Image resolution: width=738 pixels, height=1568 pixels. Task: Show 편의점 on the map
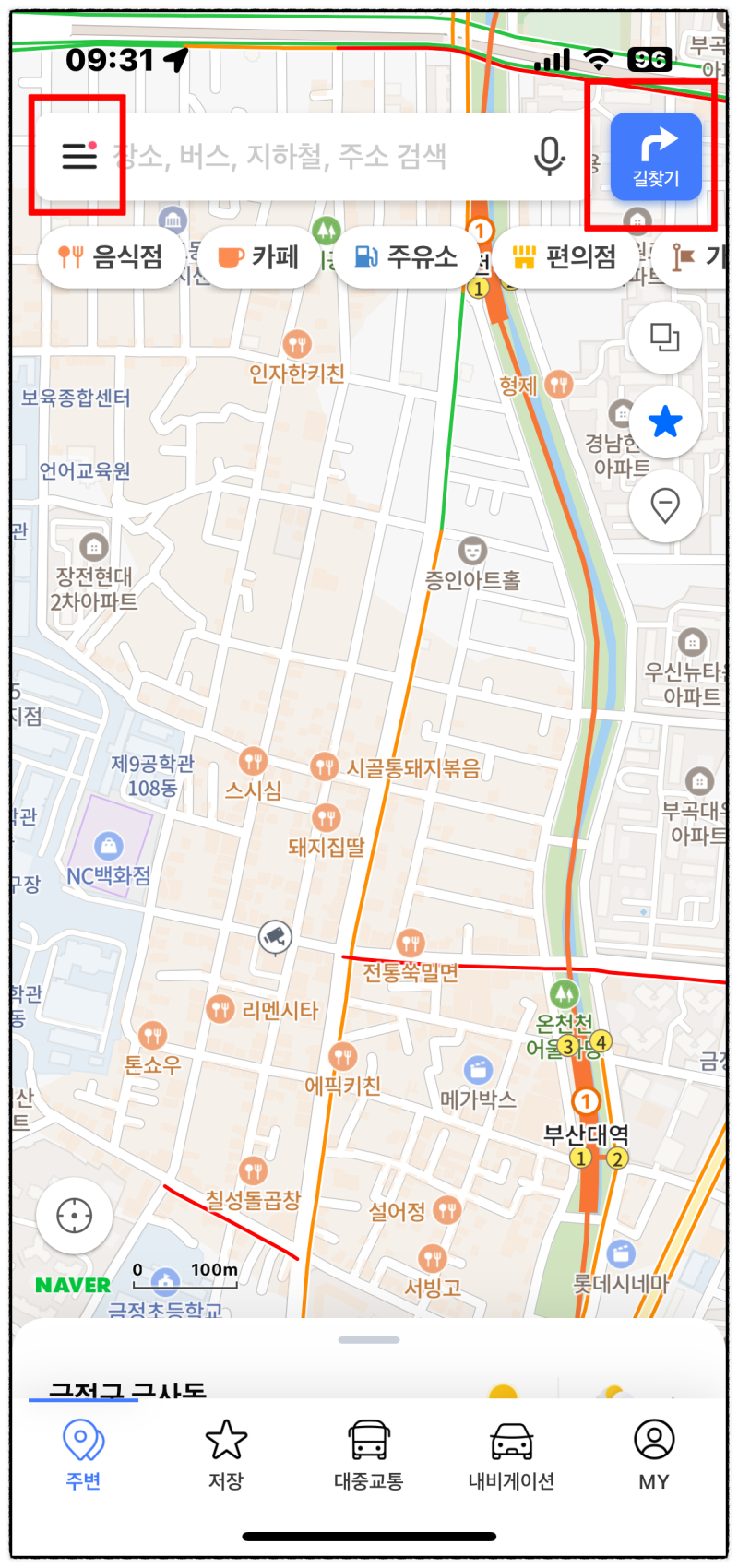pos(565,256)
